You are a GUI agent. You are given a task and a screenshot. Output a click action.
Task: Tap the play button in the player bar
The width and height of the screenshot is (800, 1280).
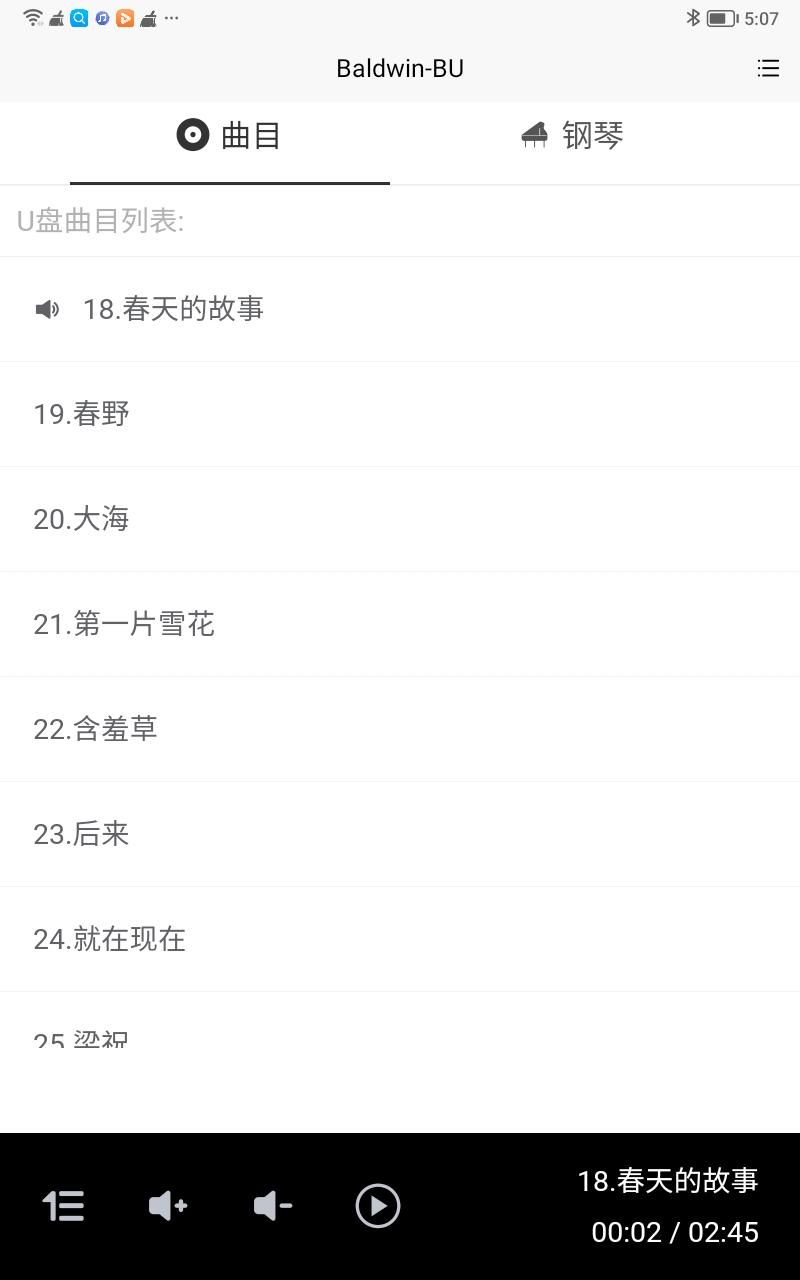377,1206
